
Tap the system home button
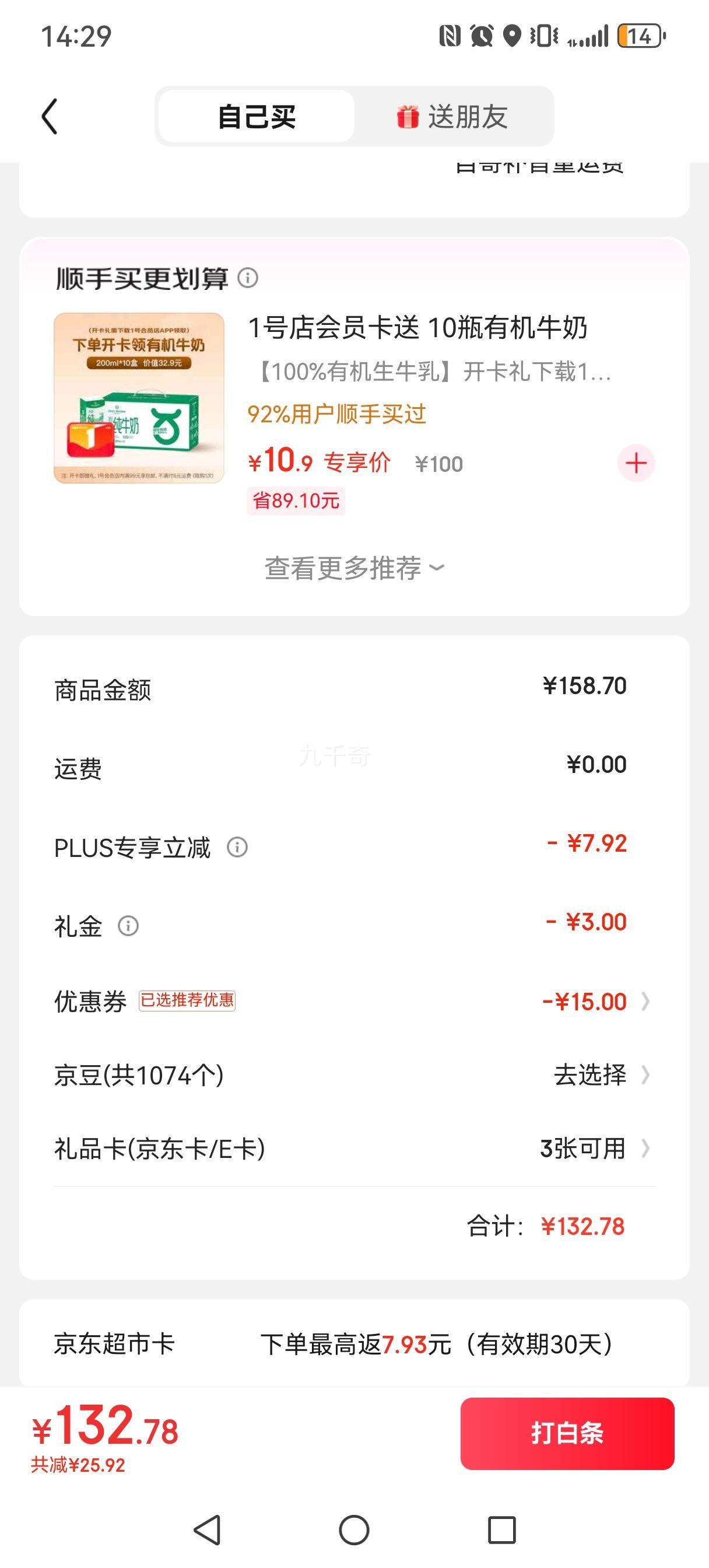(354, 1529)
